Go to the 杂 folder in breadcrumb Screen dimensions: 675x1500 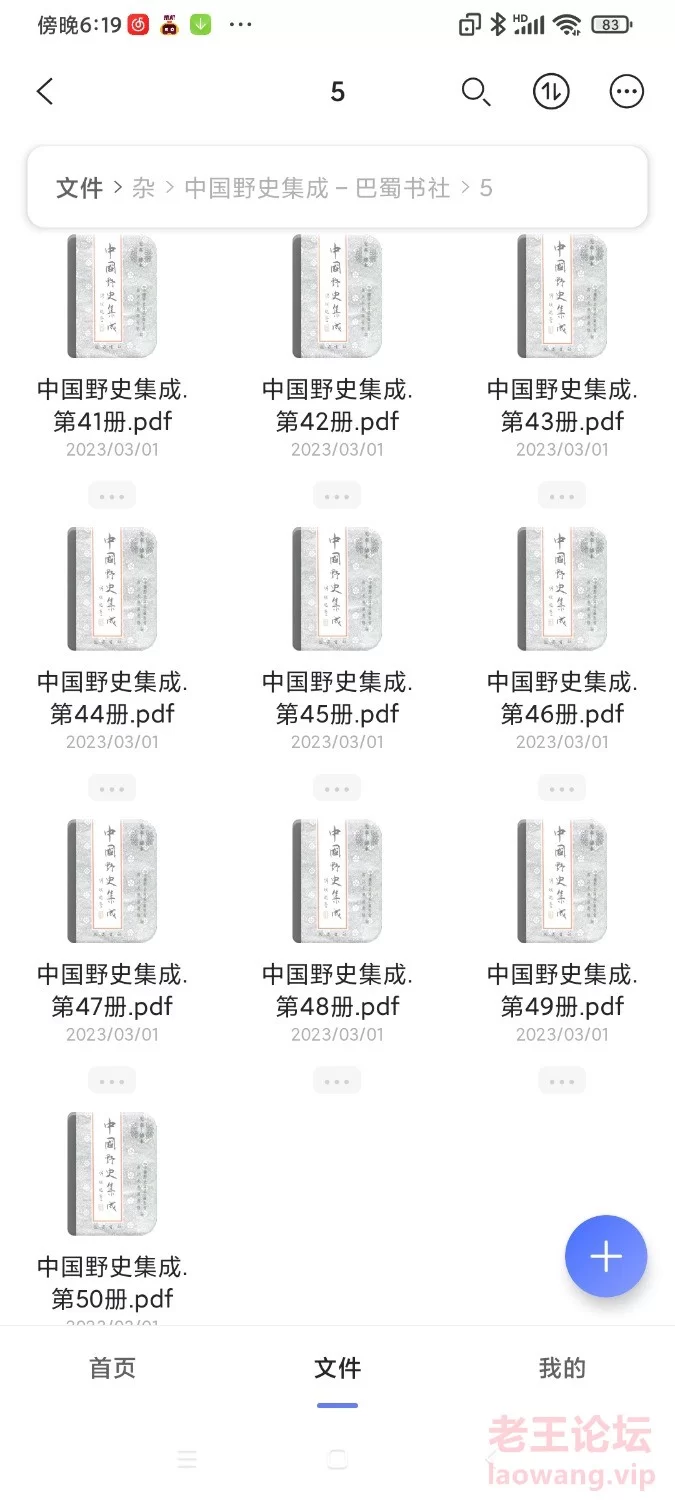point(144,188)
